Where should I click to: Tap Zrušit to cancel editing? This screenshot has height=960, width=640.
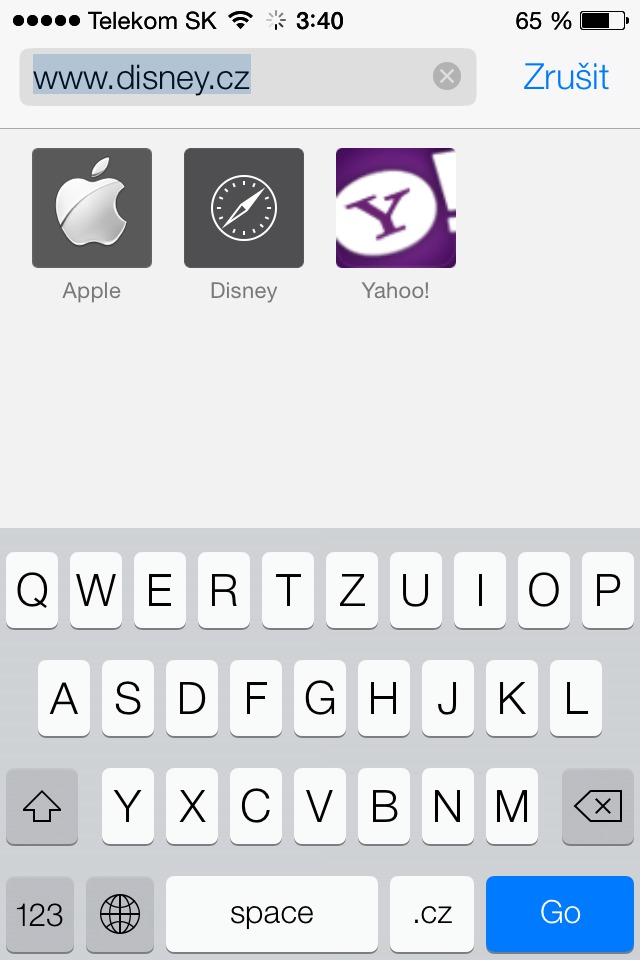(565, 76)
